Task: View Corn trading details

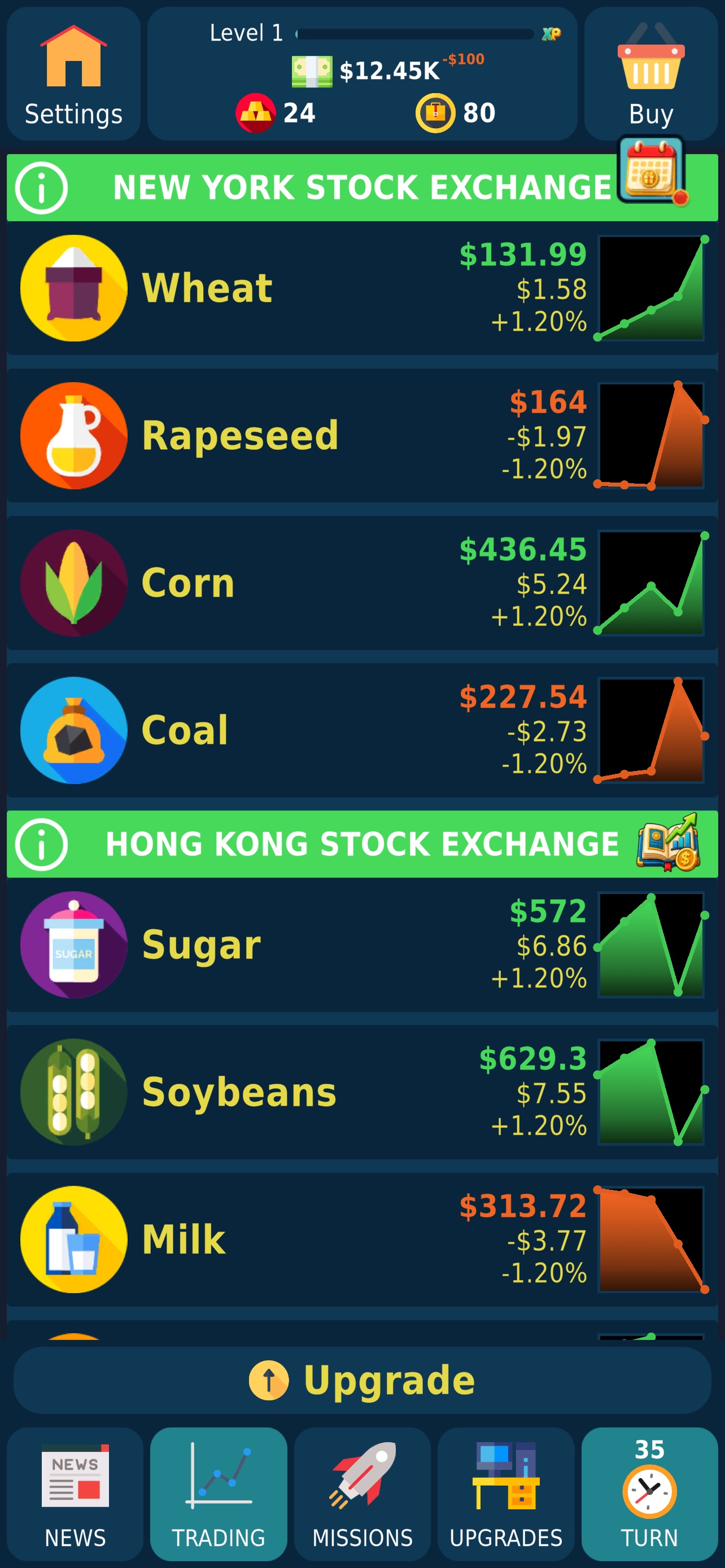Action: [x=362, y=582]
